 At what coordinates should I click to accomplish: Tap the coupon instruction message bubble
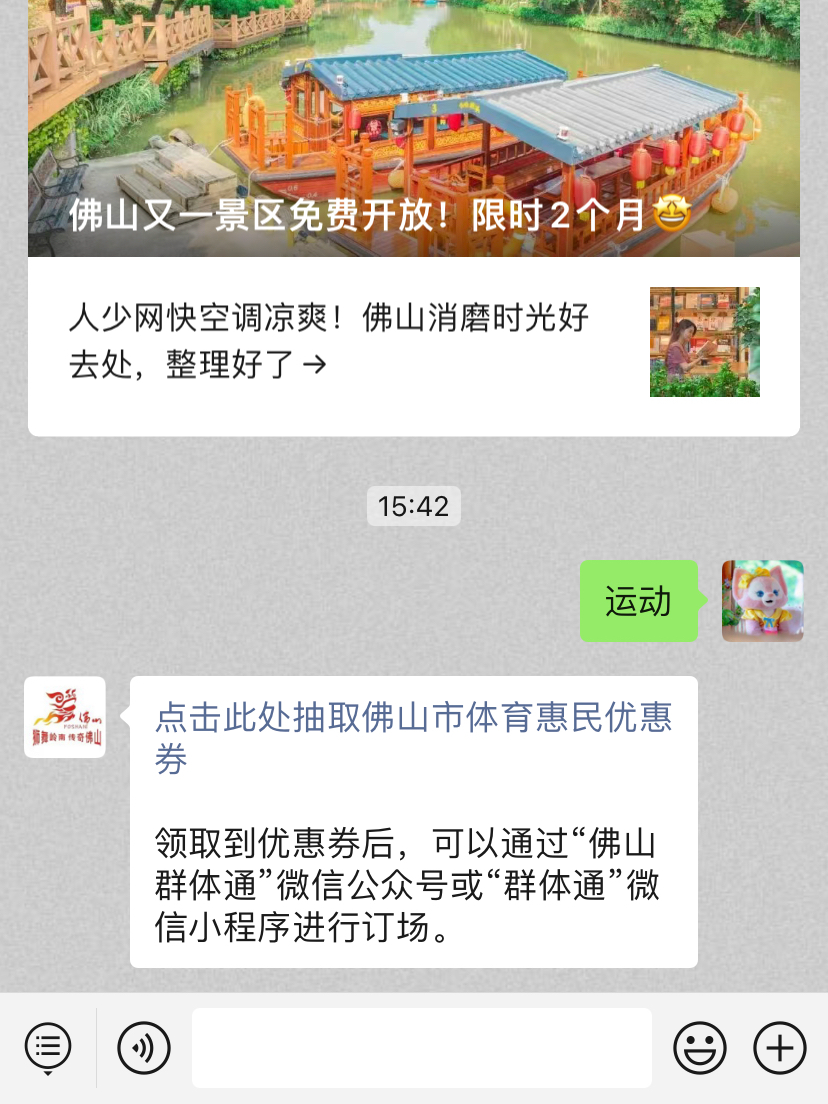tap(410, 885)
